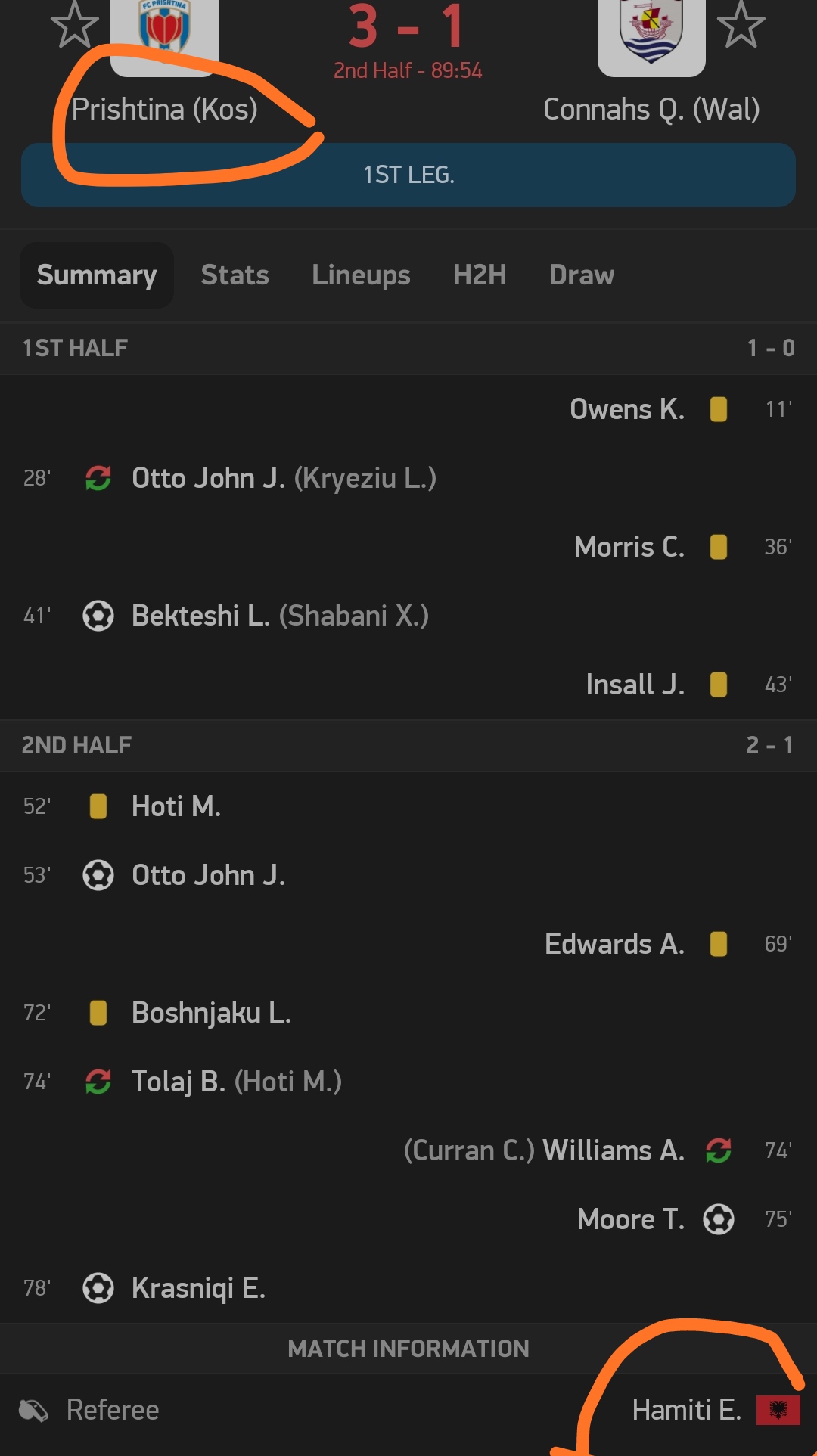Open the H2H tab
Screen dimensions: 817x1456
pyautogui.click(x=480, y=275)
